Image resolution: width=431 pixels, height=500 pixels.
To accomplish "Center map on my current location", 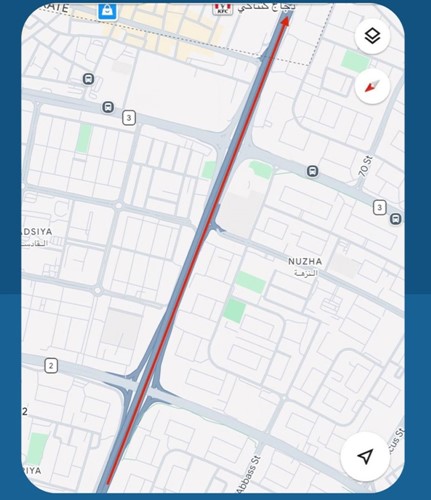I will point(365,456).
